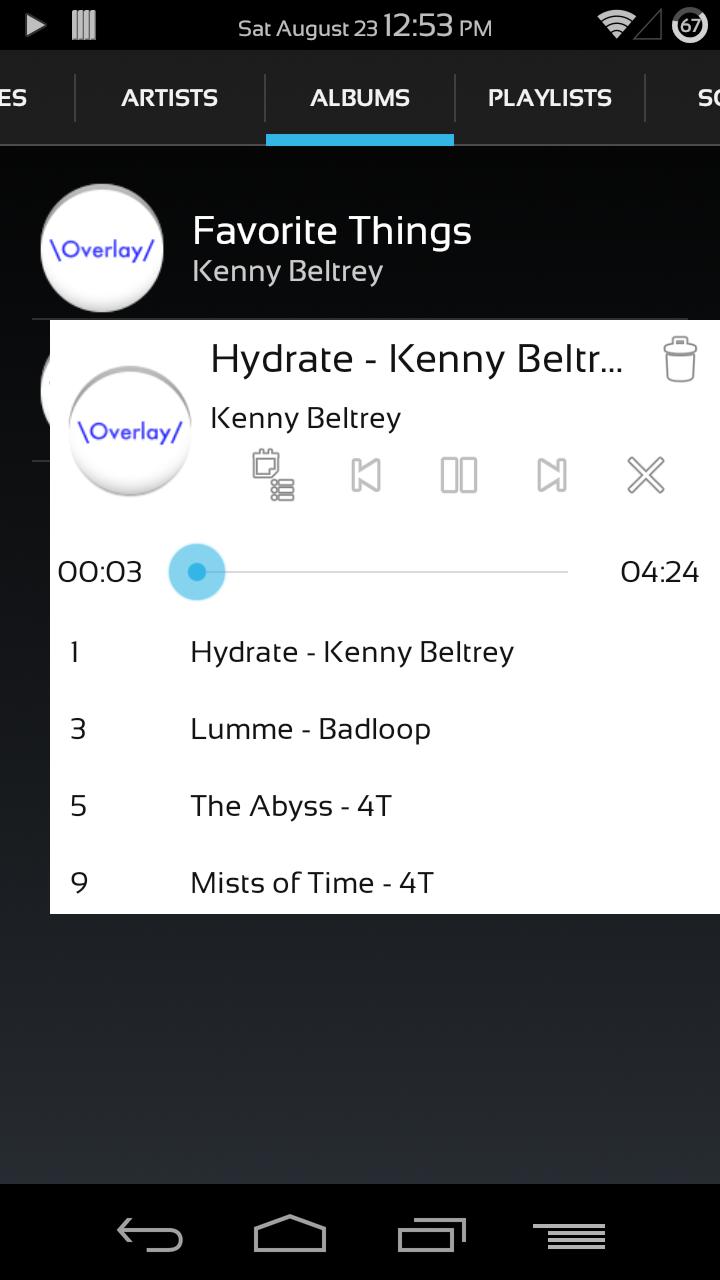720x1280 pixels.
Task: Delete the current song using trash icon
Action: click(681, 360)
